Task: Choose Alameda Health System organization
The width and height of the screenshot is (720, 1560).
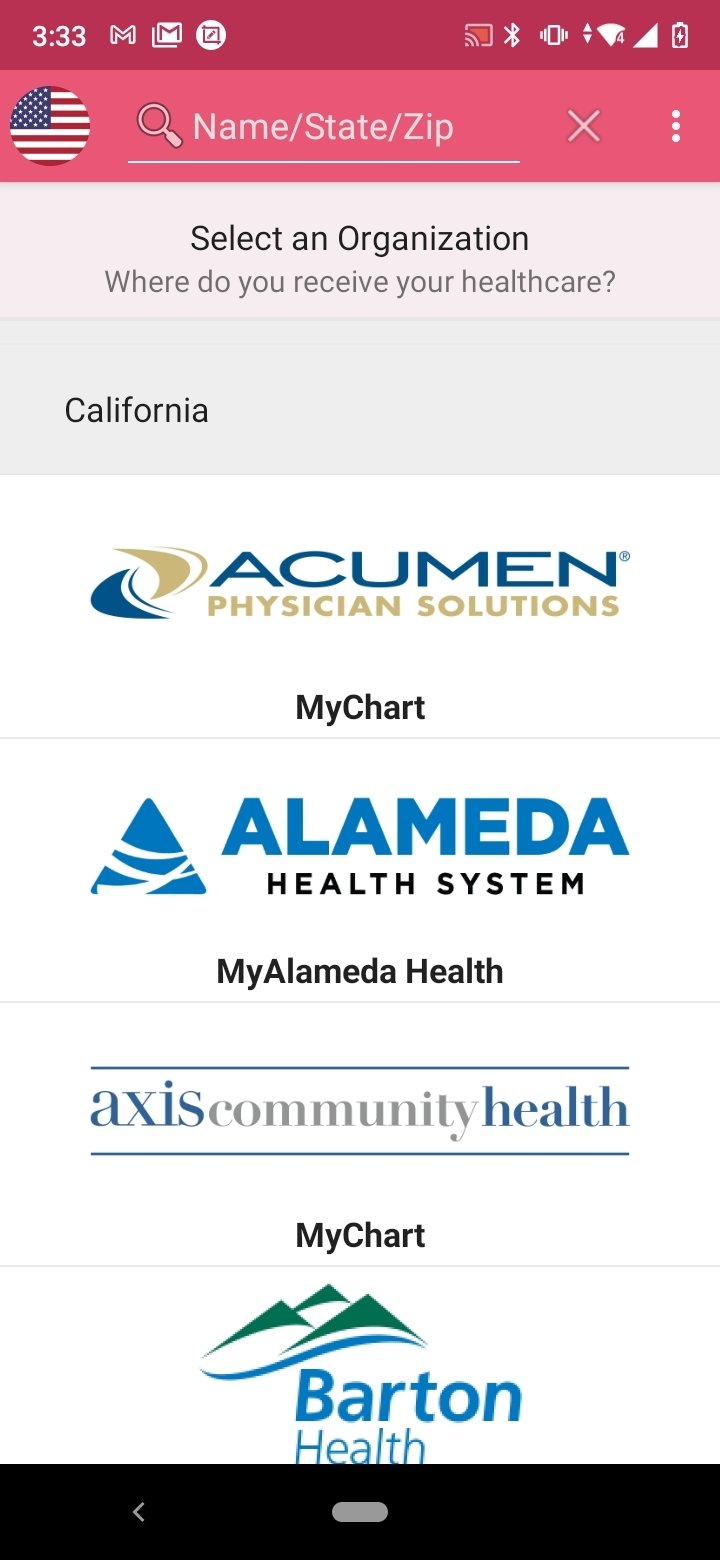Action: click(360, 871)
